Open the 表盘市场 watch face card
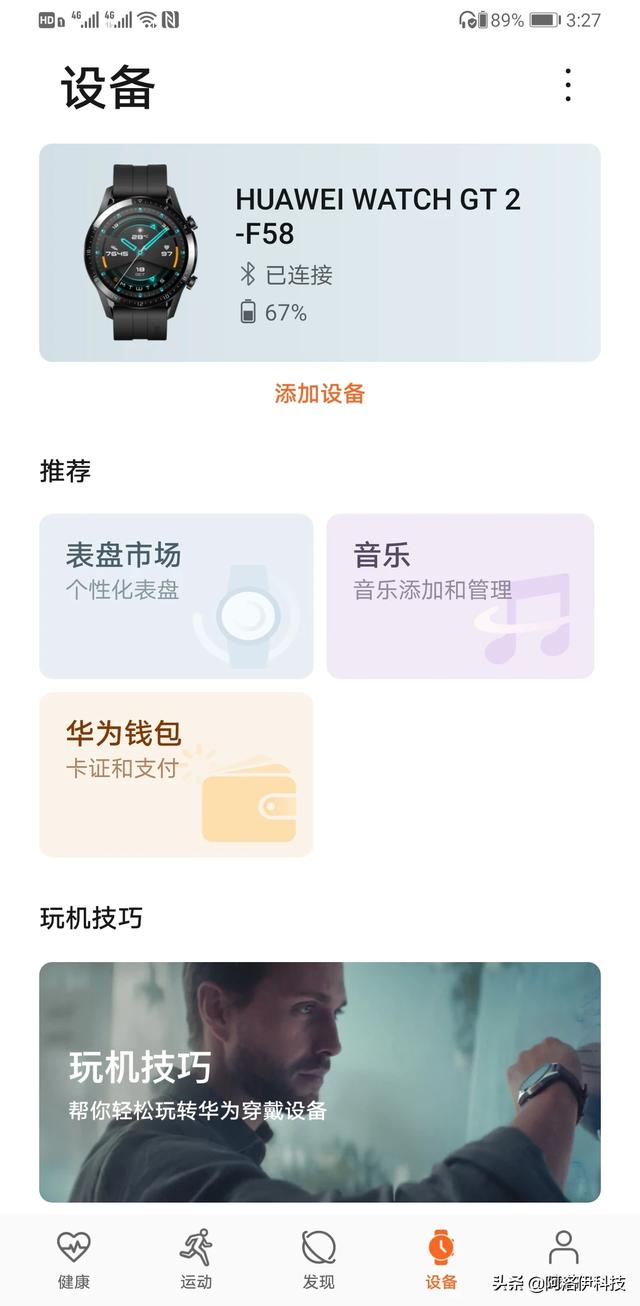 click(176, 596)
